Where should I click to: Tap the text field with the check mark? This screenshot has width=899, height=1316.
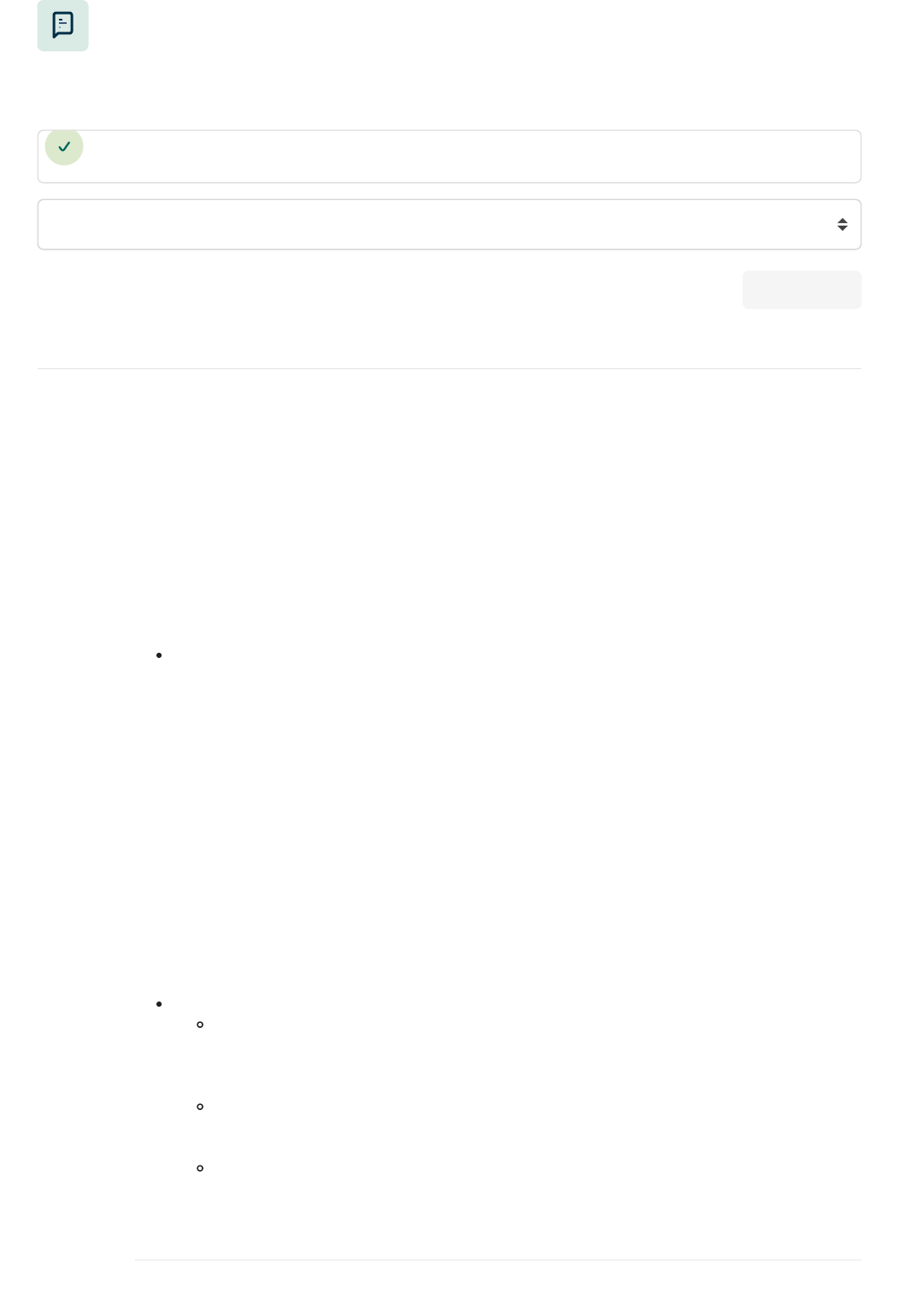461,156
